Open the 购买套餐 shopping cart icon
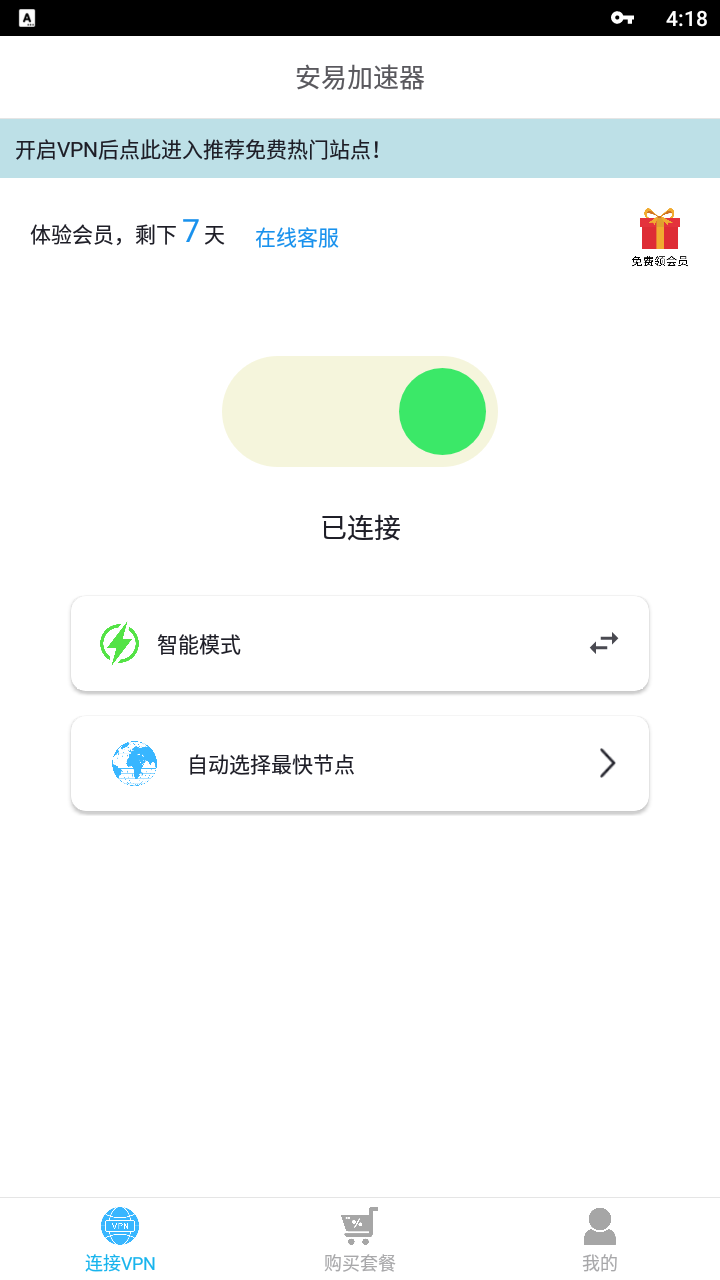 pyautogui.click(x=359, y=1222)
